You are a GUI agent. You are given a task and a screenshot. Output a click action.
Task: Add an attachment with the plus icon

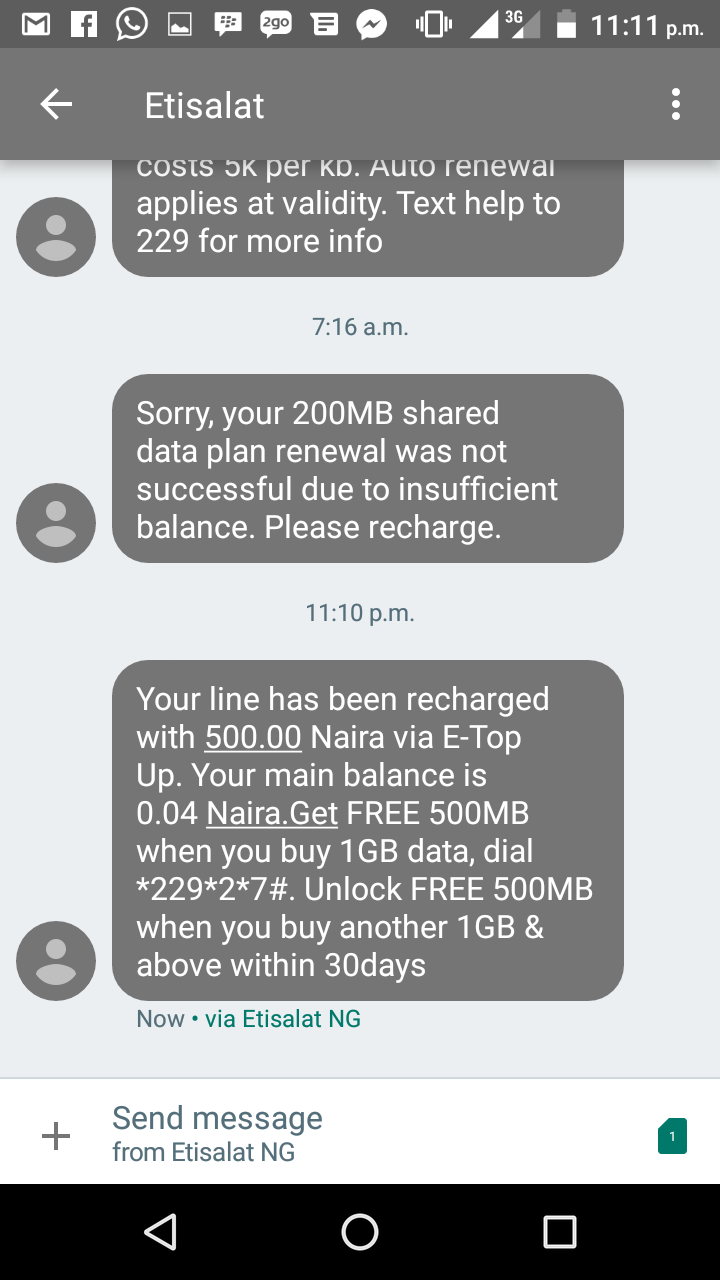[56, 1136]
